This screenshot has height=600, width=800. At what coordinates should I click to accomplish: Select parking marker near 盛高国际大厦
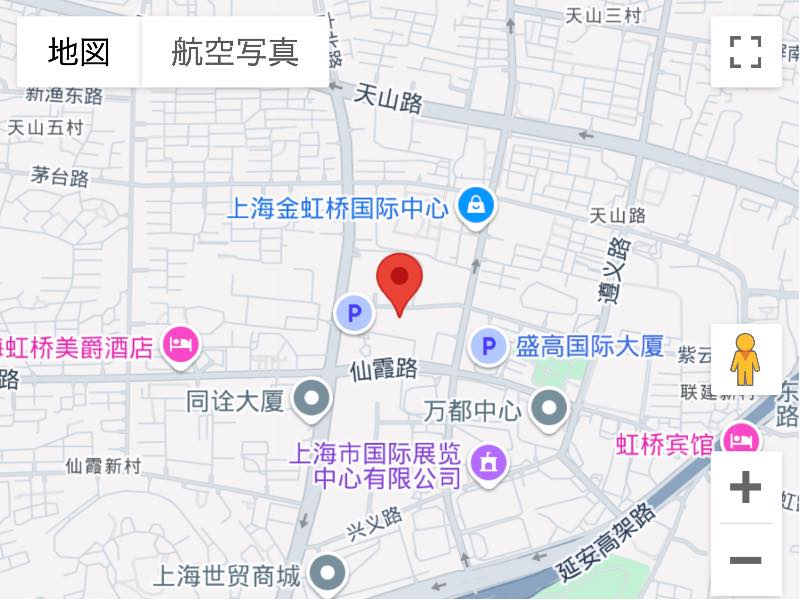[488, 347]
